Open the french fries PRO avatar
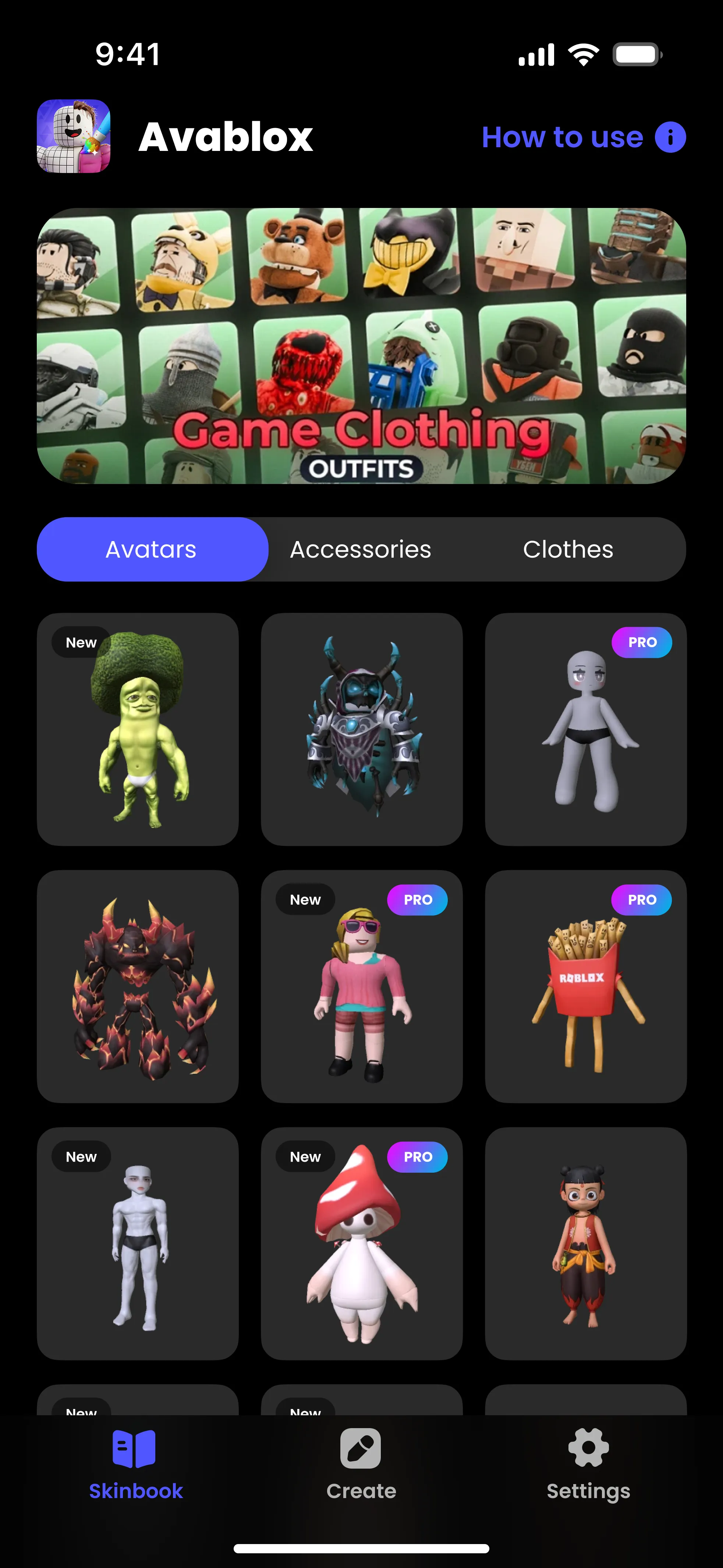 click(x=585, y=986)
